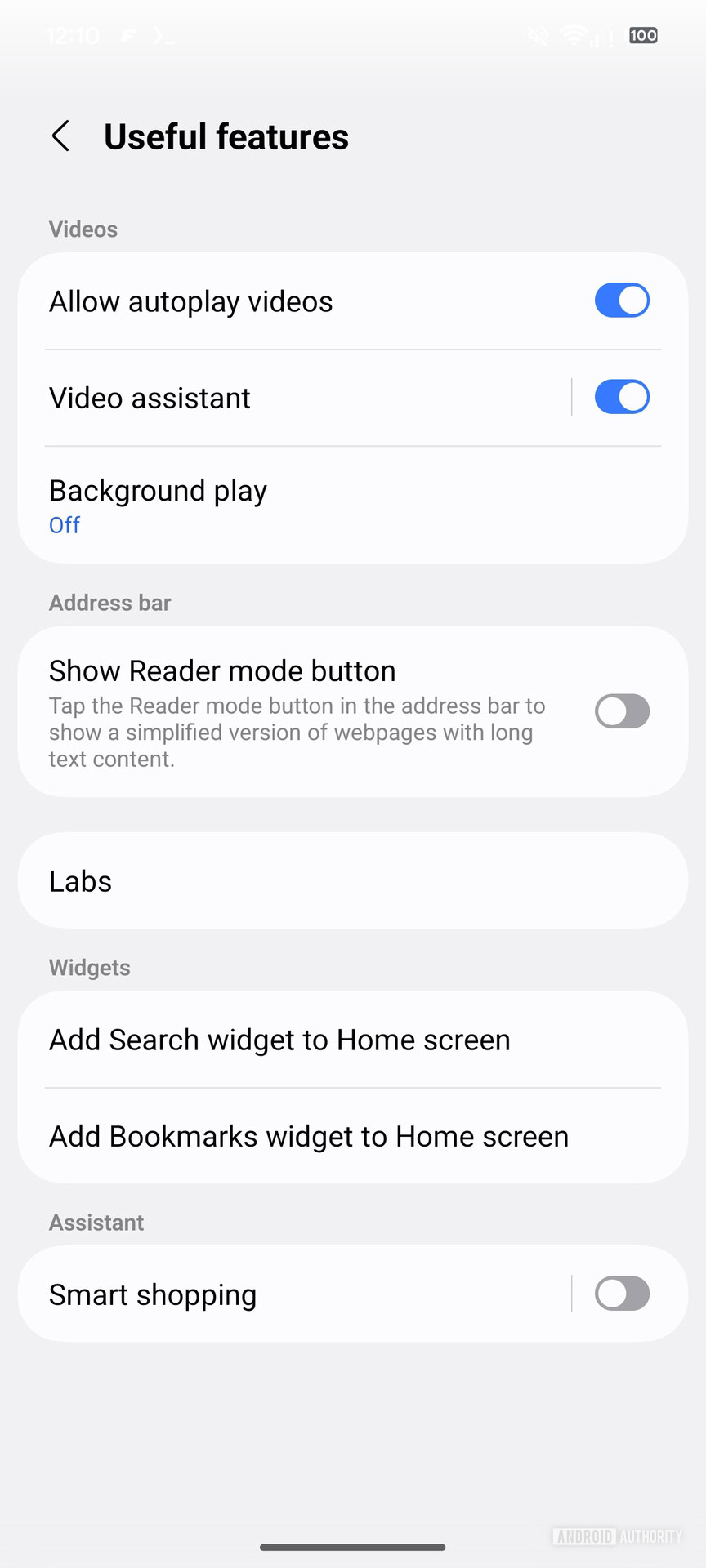Add Search widget to Home screen
This screenshot has height=1568, width=706.
351,1040
